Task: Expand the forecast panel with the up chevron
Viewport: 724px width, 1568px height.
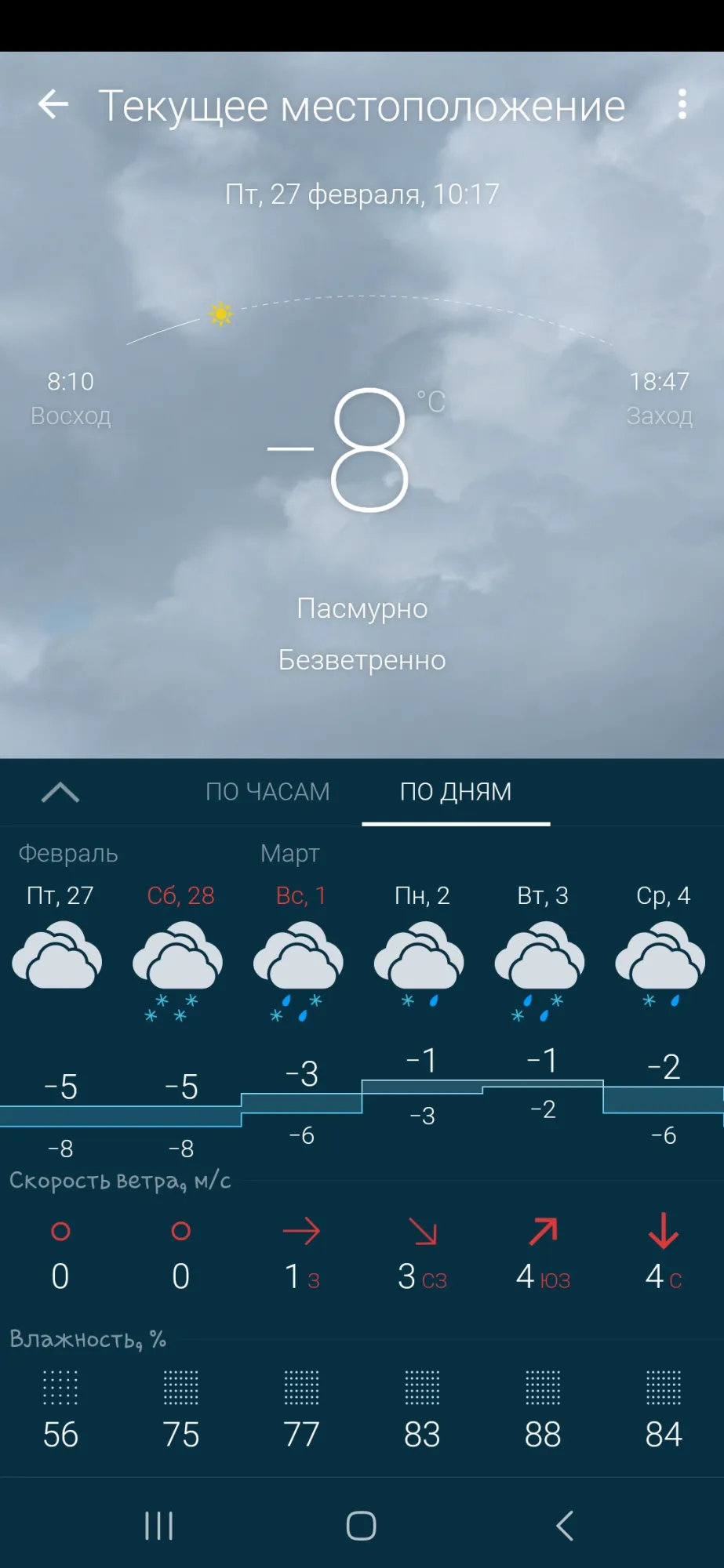Action: click(x=60, y=793)
